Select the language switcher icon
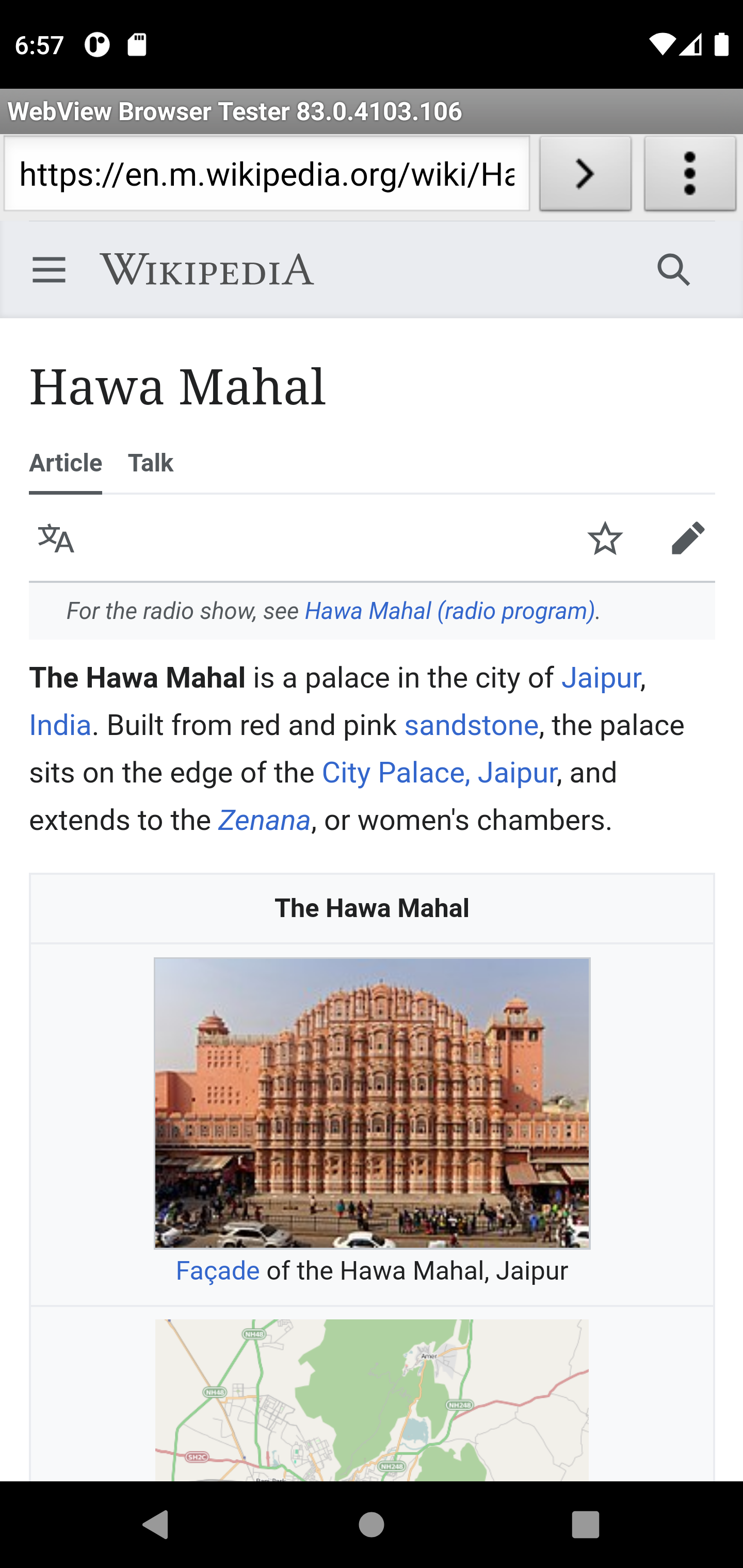Screen dimensions: 743x1568 click(x=57, y=538)
